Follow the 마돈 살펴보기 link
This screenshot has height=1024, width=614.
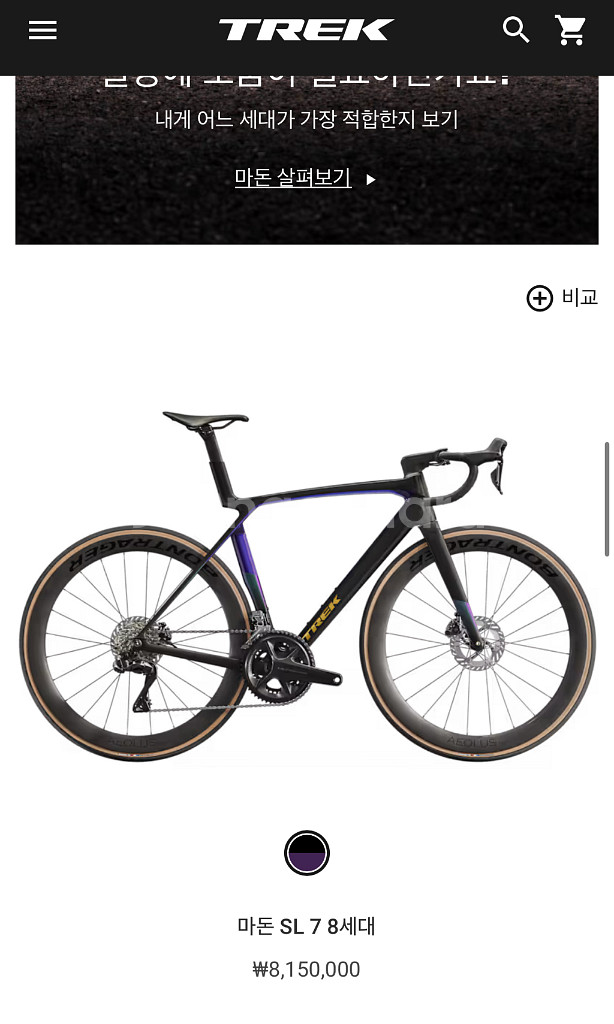pos(293,178)
